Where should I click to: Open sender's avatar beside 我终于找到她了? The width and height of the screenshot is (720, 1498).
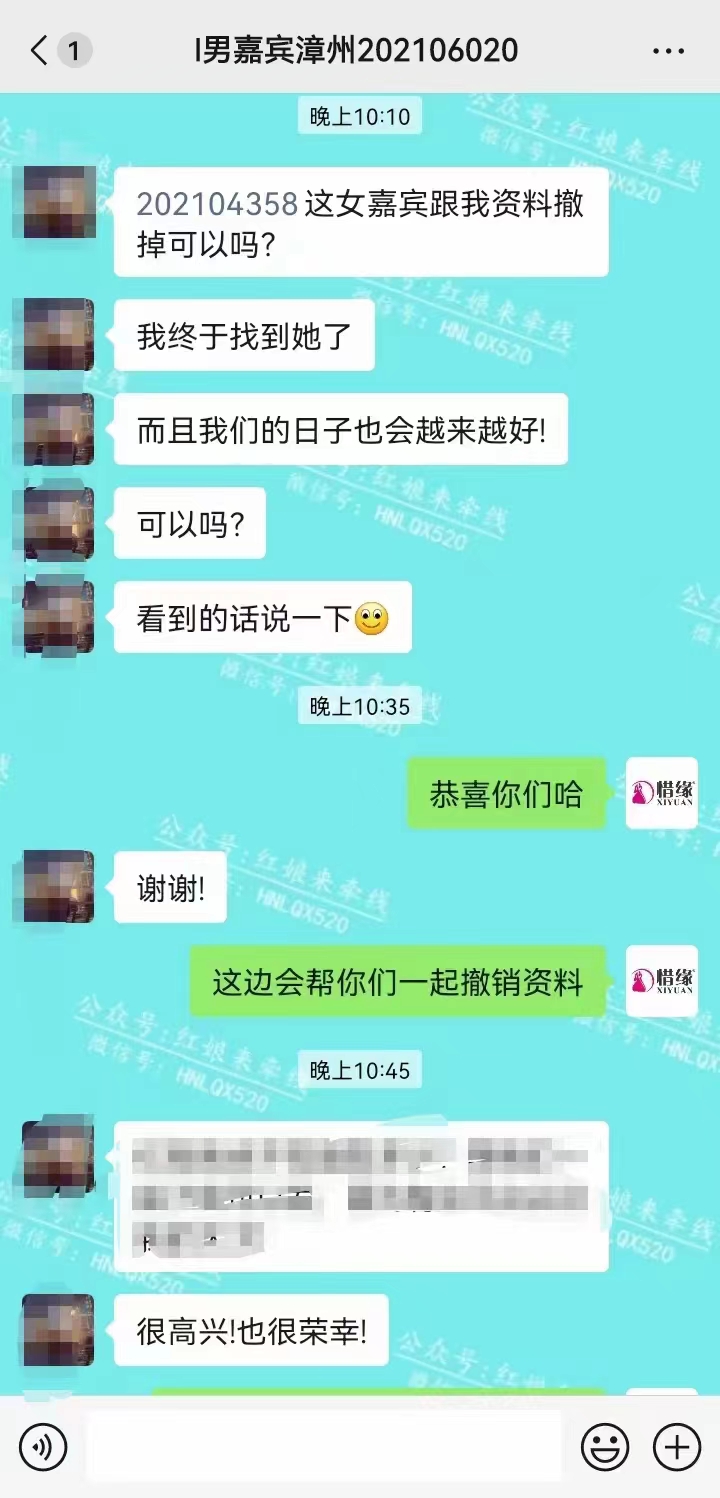(x=59, y=335)
